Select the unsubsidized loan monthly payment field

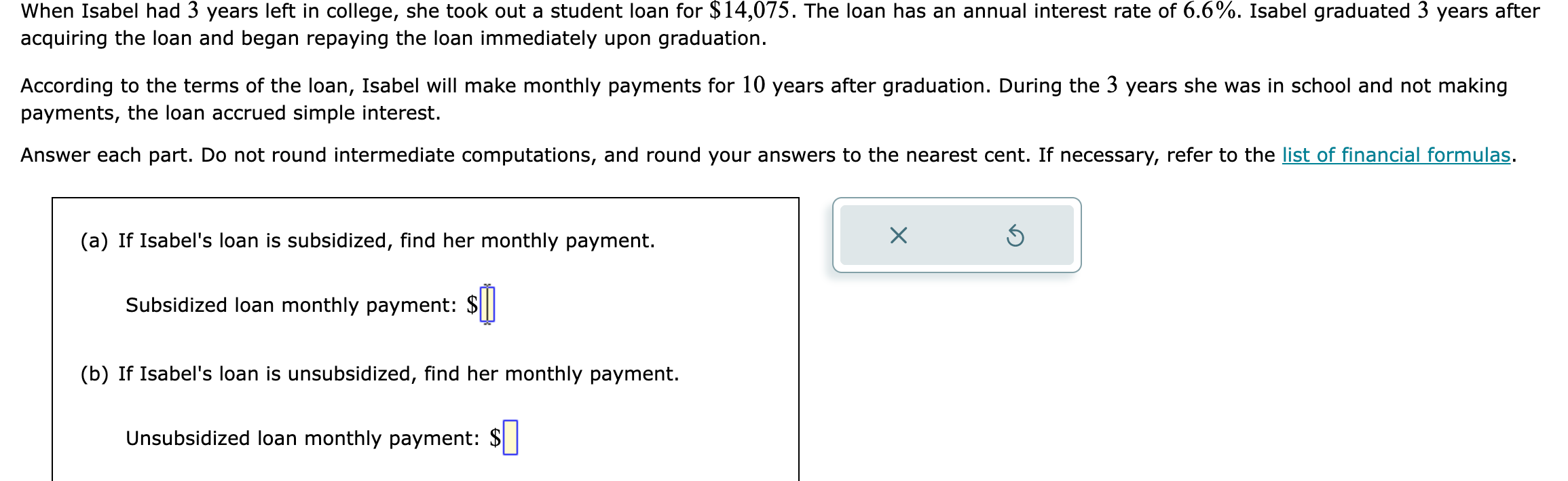[x=510, y=438]
